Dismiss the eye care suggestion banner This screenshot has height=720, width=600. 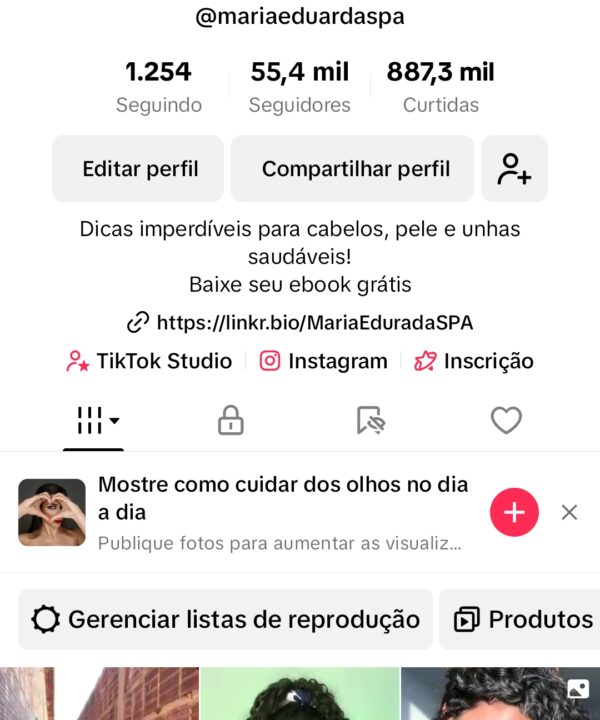[569, 512]
